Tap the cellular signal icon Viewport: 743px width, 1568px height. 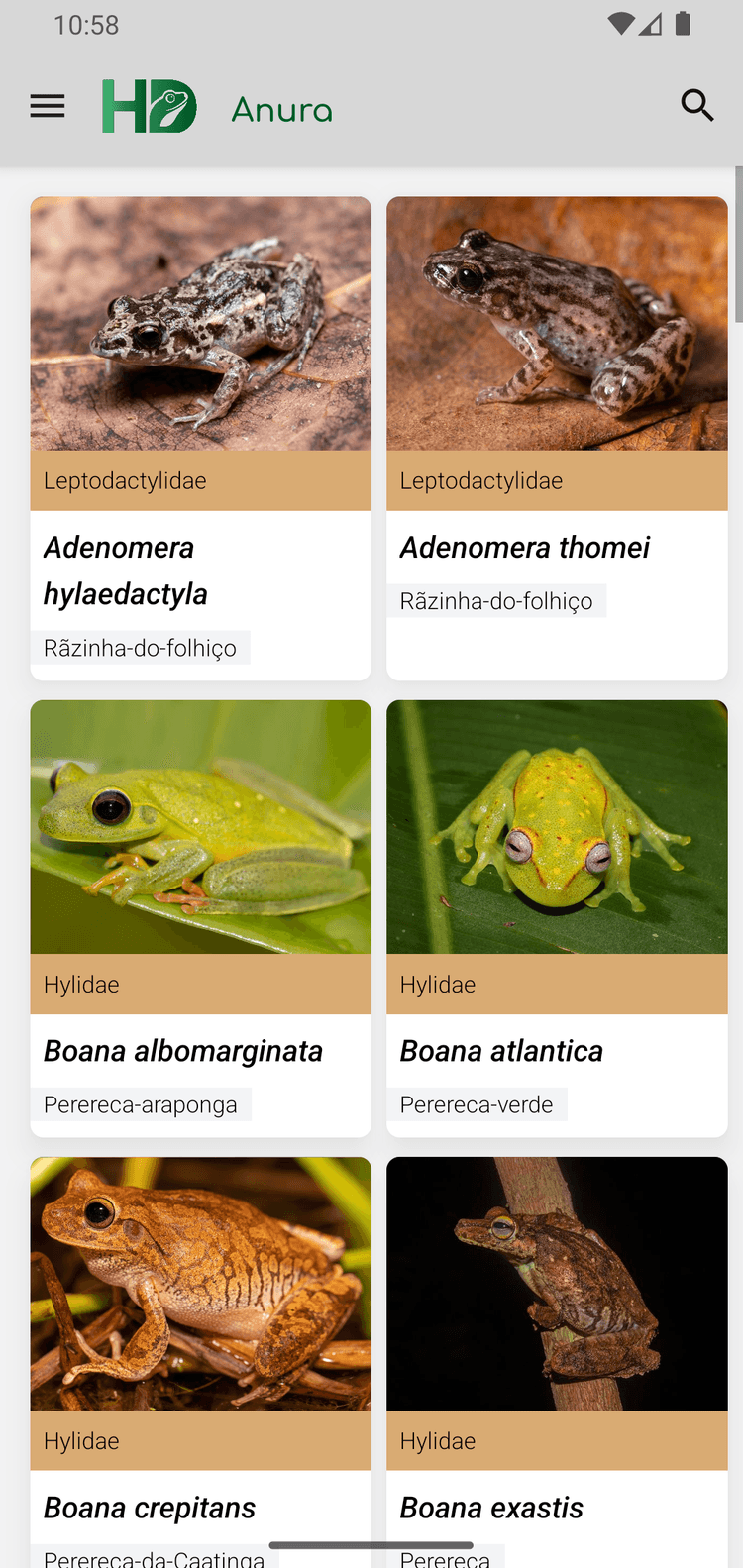coord(650,24)
